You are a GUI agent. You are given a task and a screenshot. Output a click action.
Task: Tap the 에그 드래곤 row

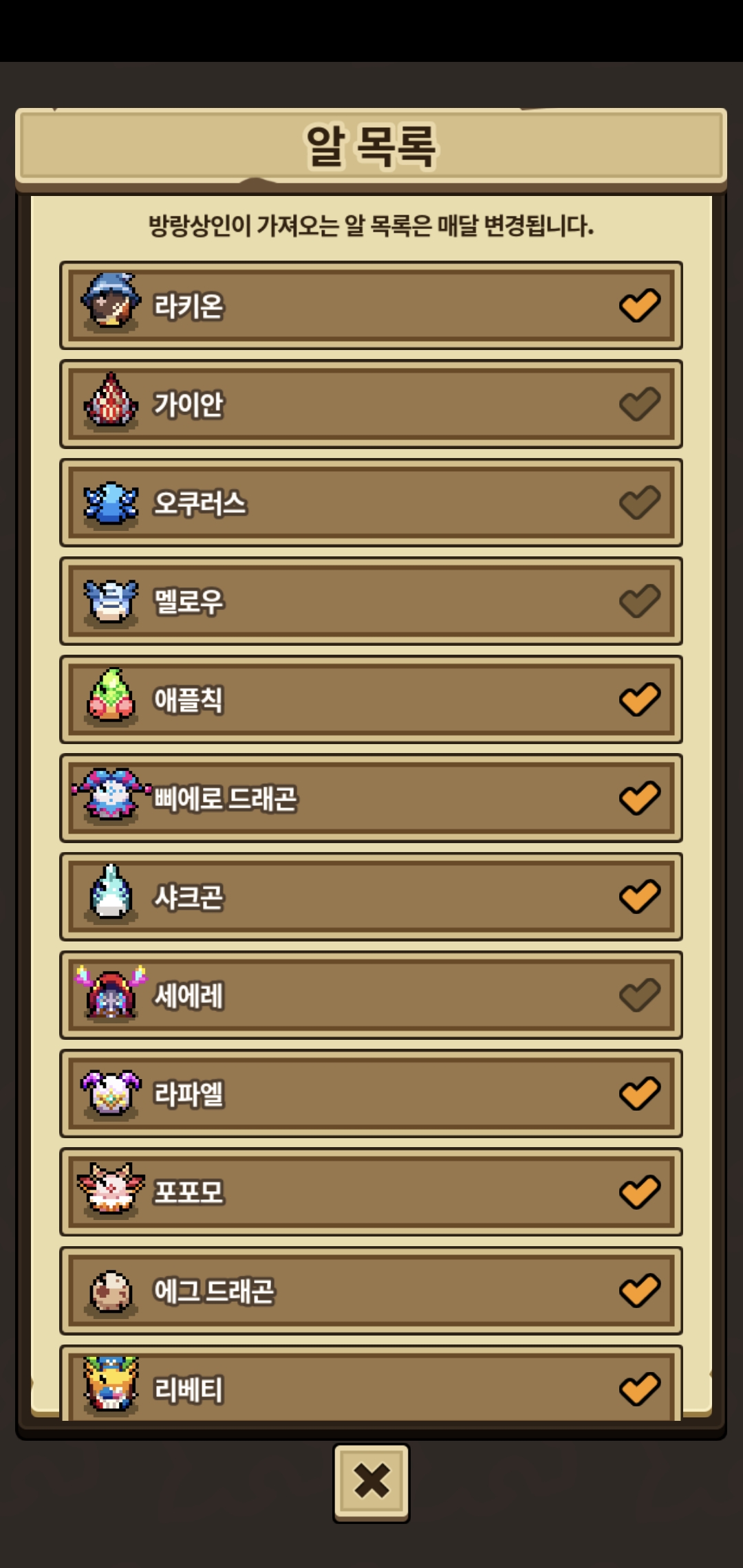coord(371,1291)
